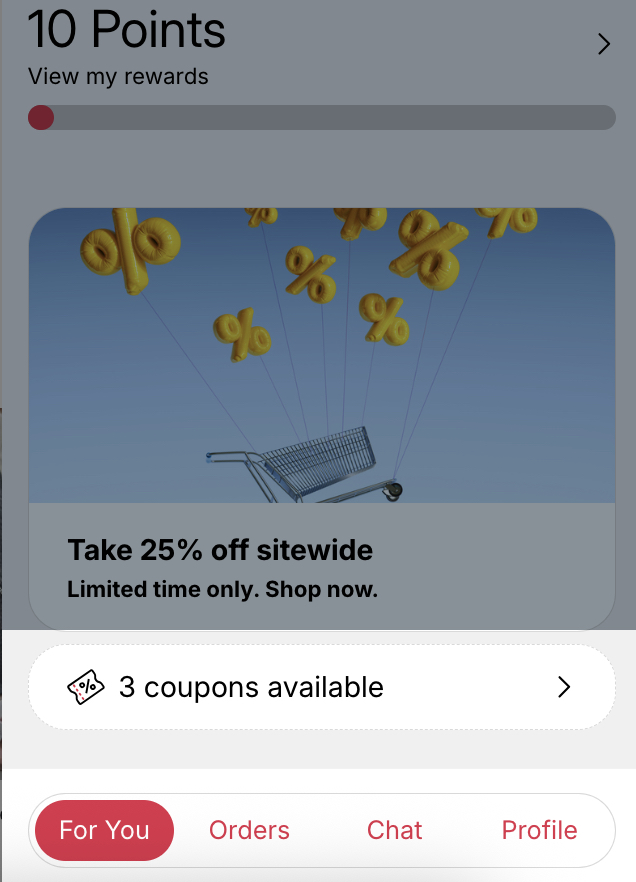Viewport: 636px width, 882px height.
Task: View the 3 coupons available
Action: [x=321, y=688]
